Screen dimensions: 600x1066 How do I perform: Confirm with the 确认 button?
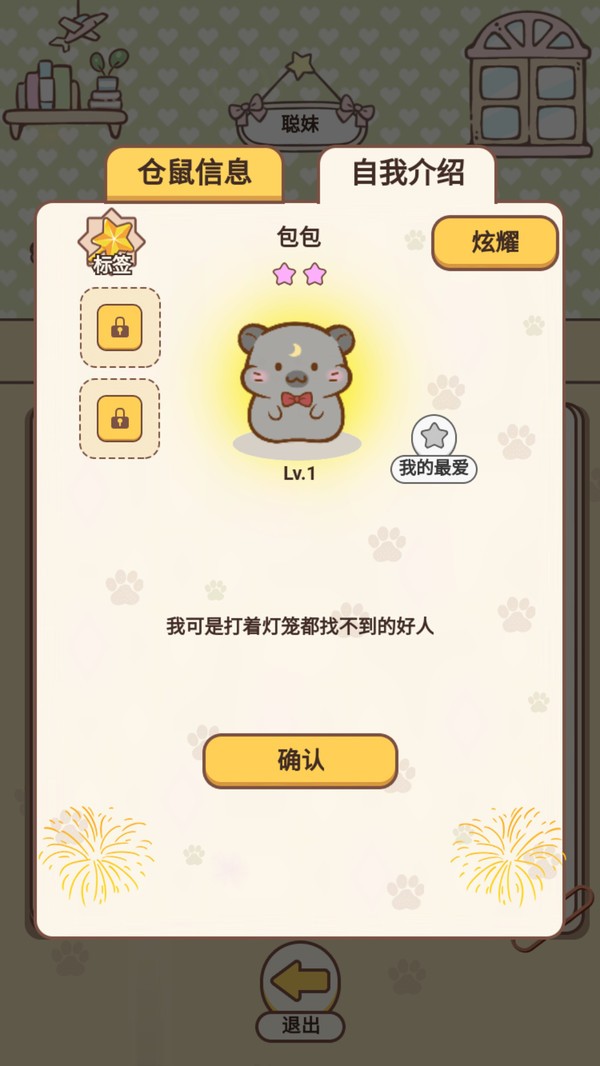point(300,760)
